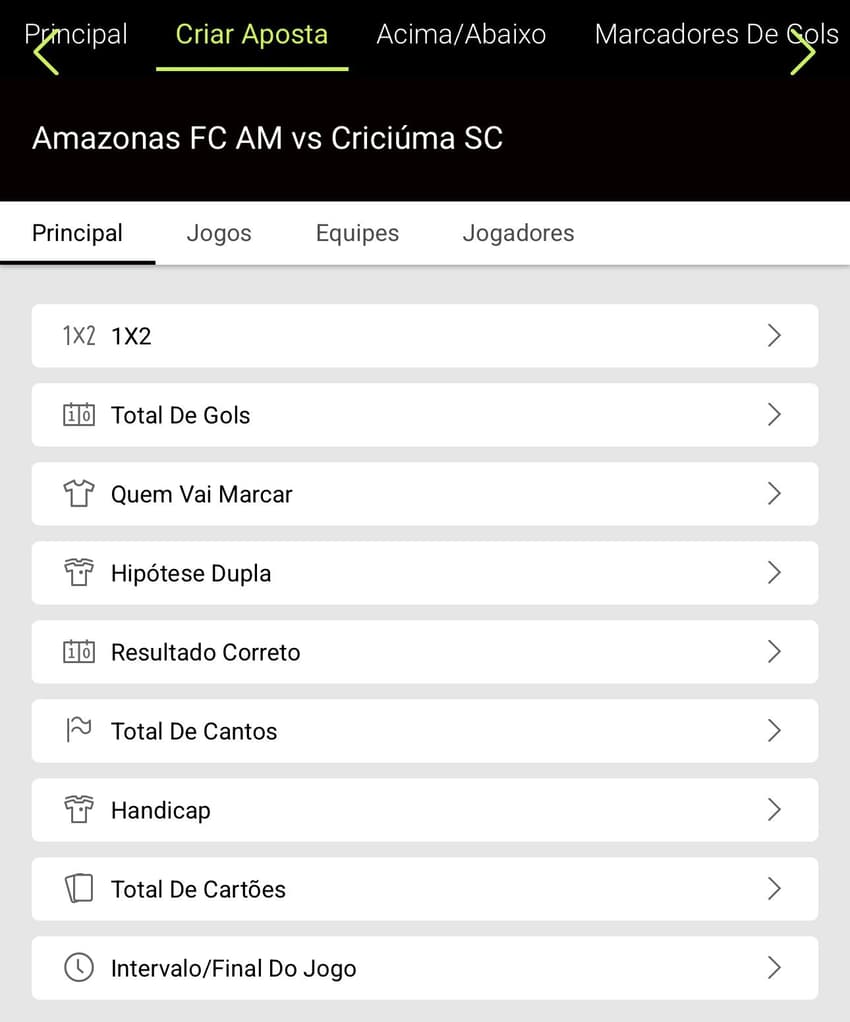Select the Jogos tab
Screen dimensions: 850x1022
(x=218, y=233)
